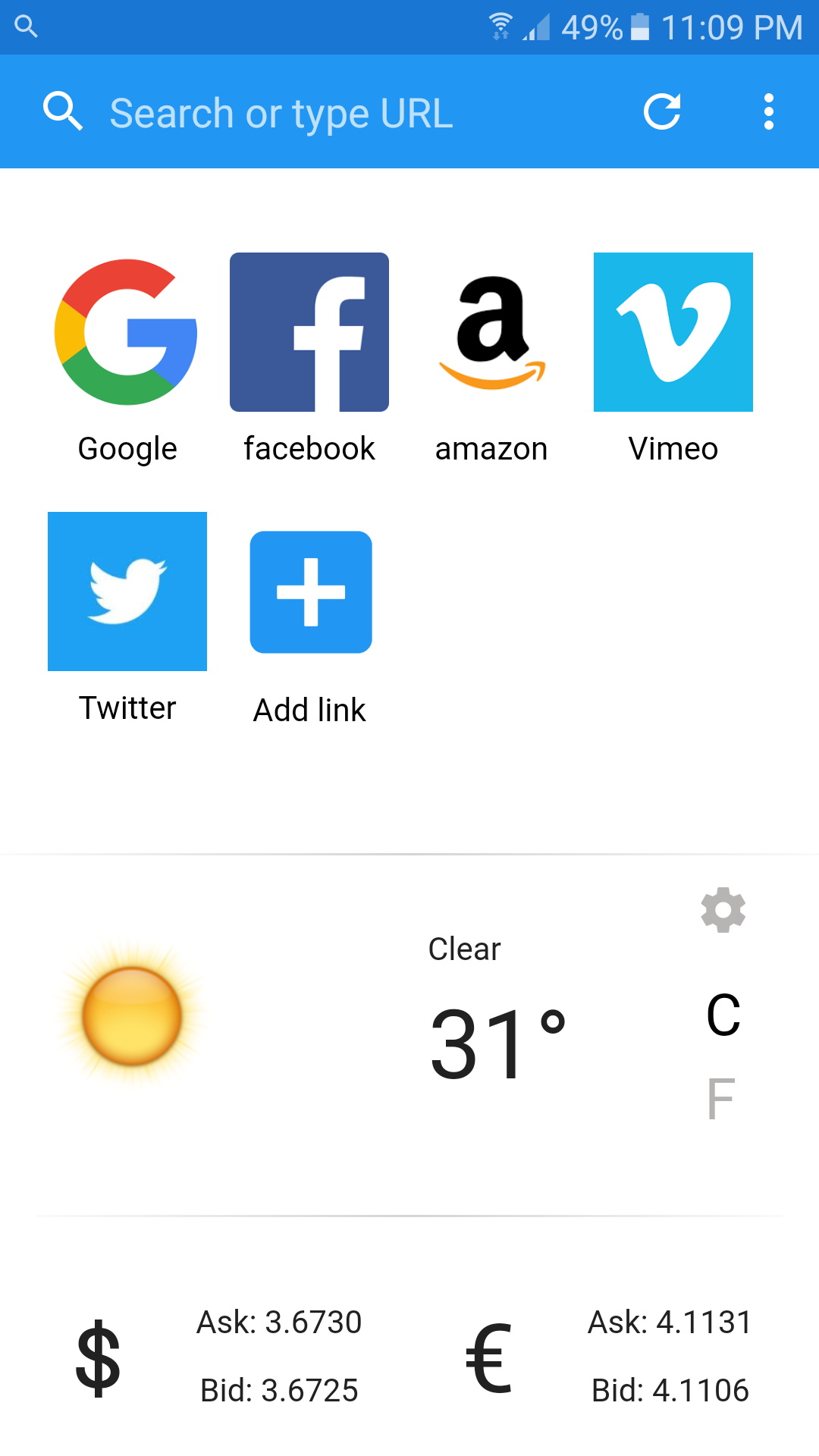The height and width of the screenshot is (1456, 819).
Task: Open the browser overflow menu
Action: pyautogui.click(x=768, y=111)
